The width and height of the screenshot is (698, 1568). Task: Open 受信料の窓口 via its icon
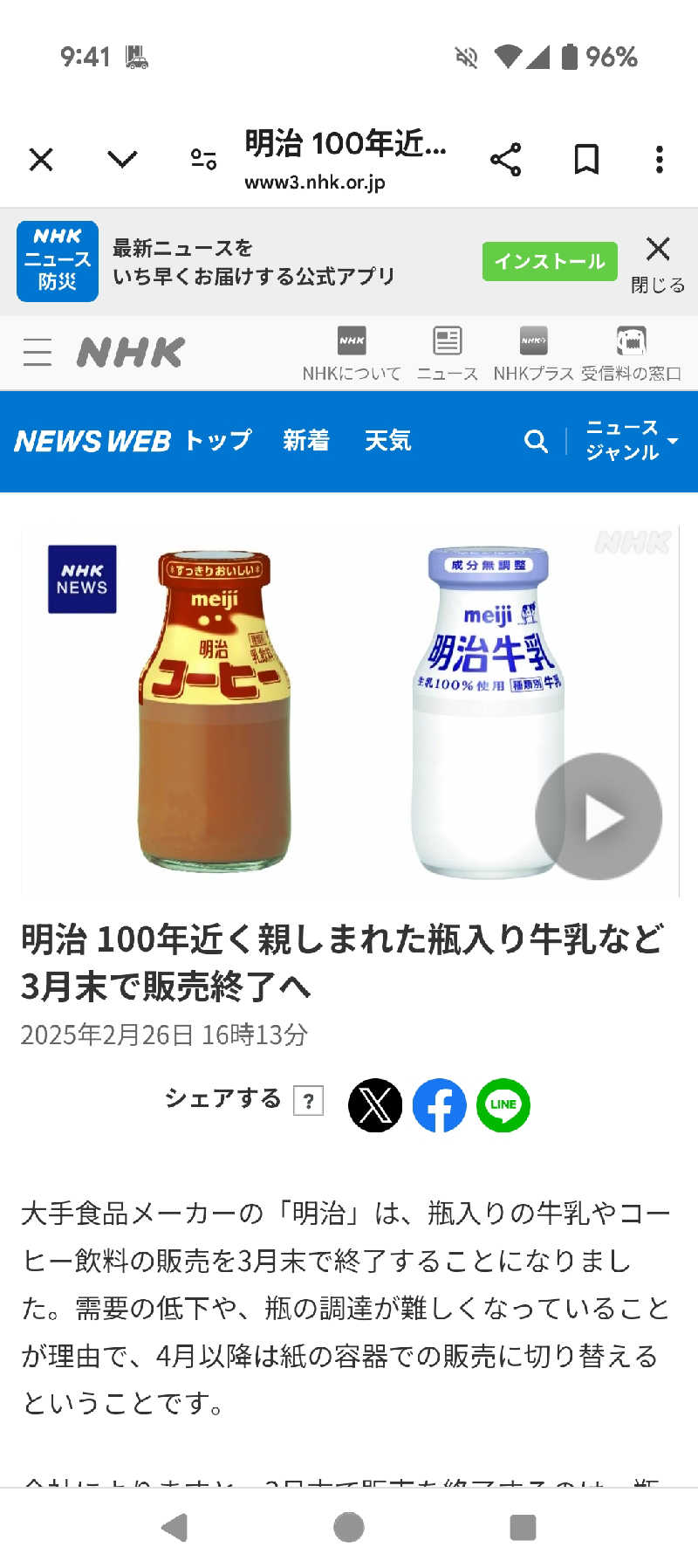coord(630,343)
